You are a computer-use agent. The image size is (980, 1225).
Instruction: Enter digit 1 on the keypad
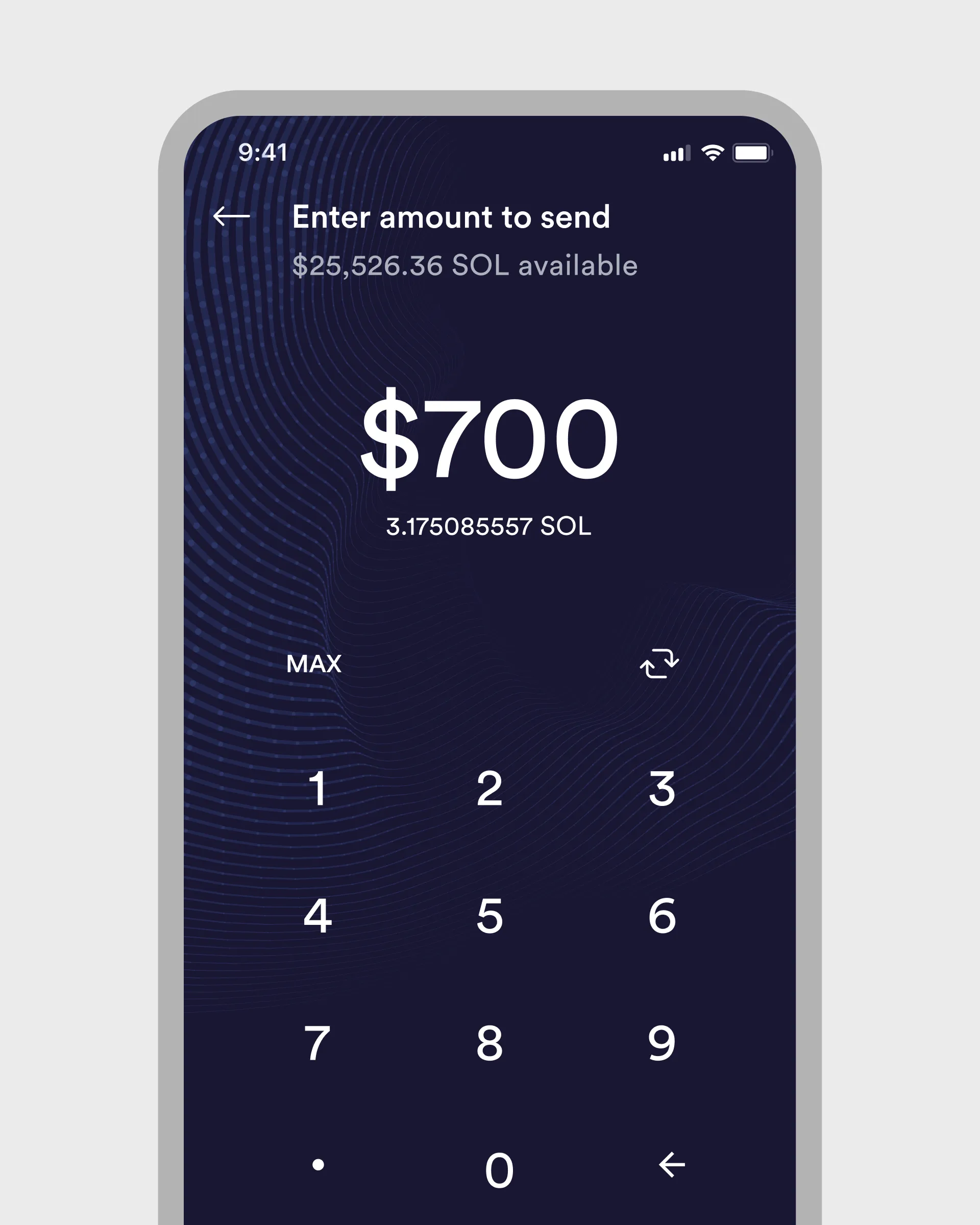[317, 789]
